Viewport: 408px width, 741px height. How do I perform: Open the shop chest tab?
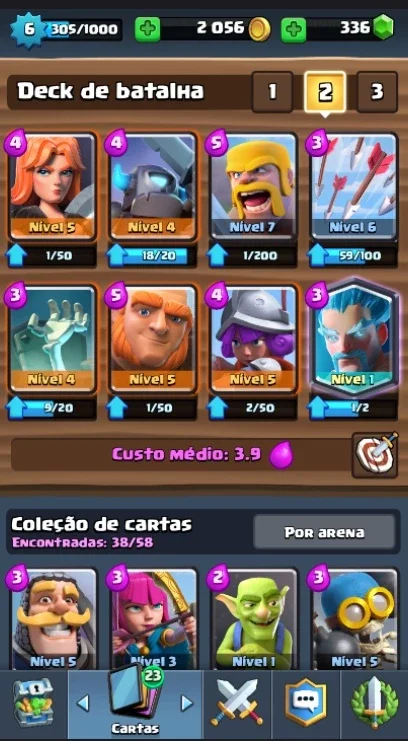click(x=34, y=706)
